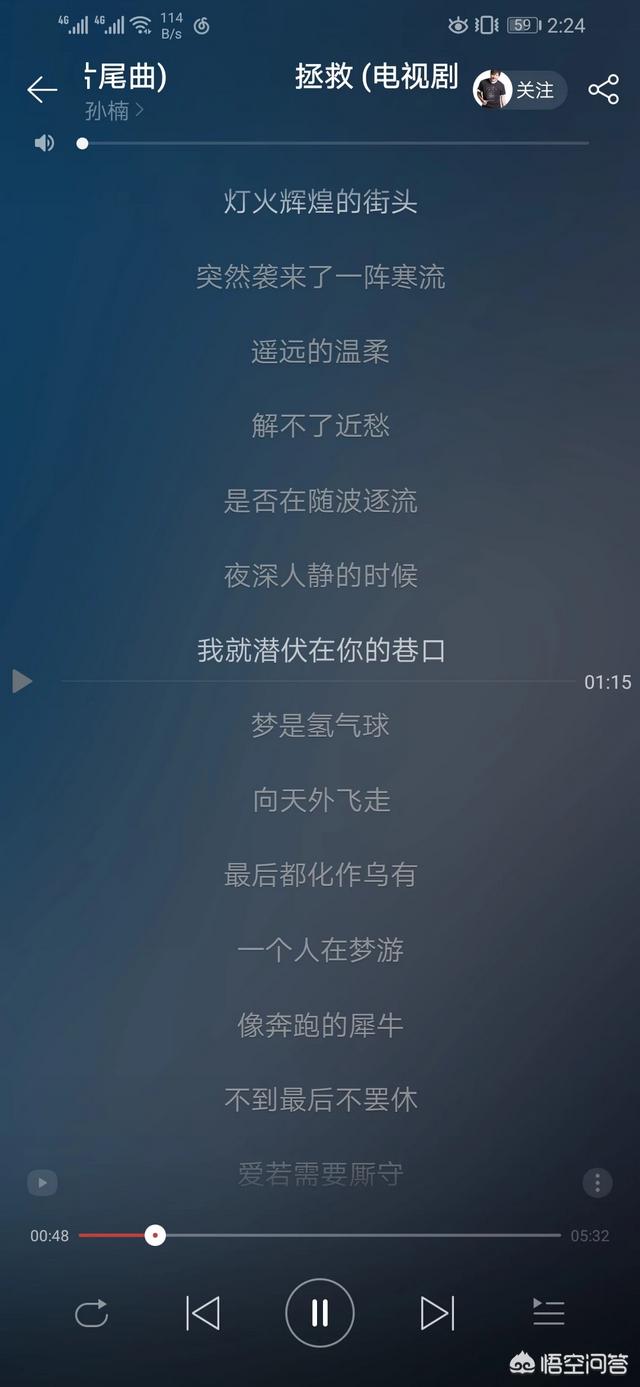Share this song
Image resolution: width=640 pixels, height=1387 pixels.
[x=603, y=90]
